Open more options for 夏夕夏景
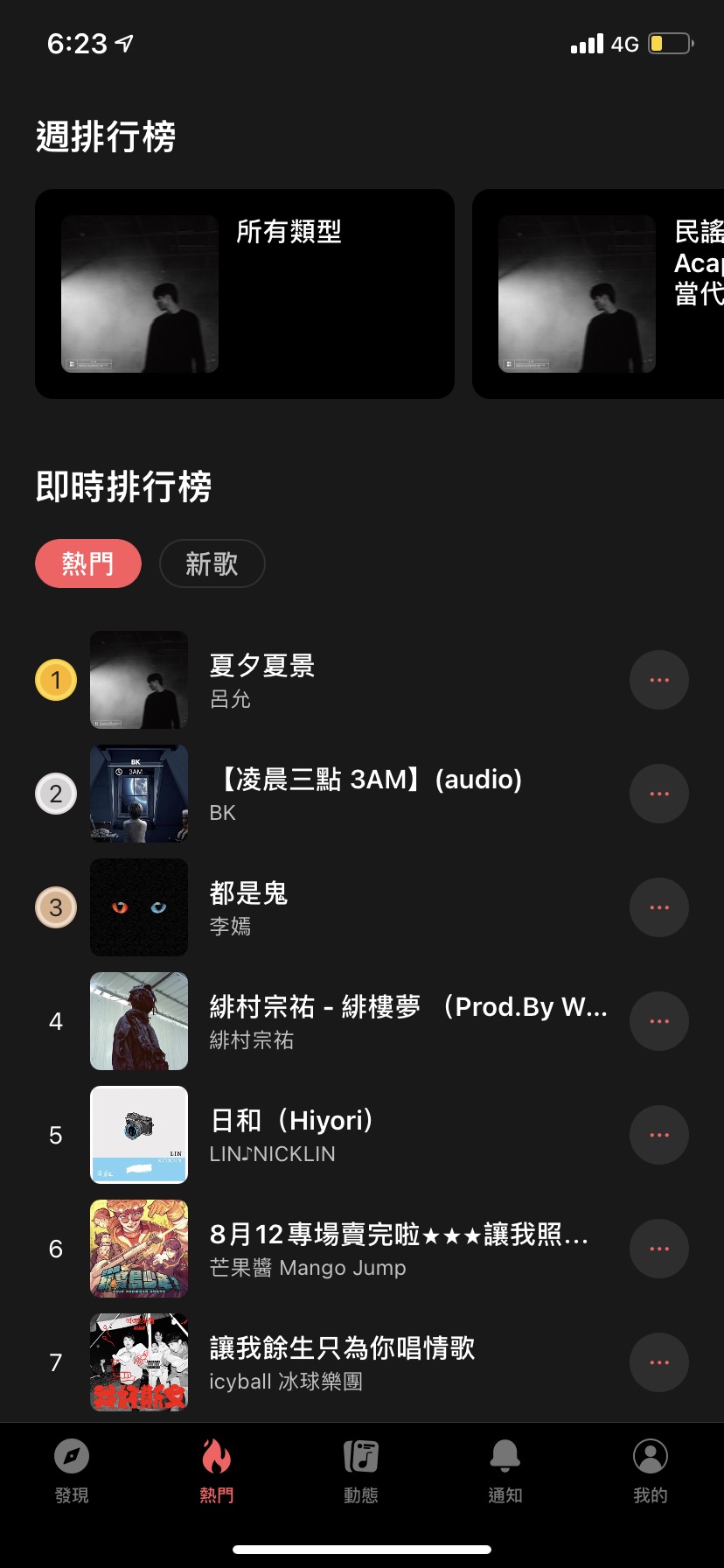Screen dimensions: 724x1568 point(659,680)
